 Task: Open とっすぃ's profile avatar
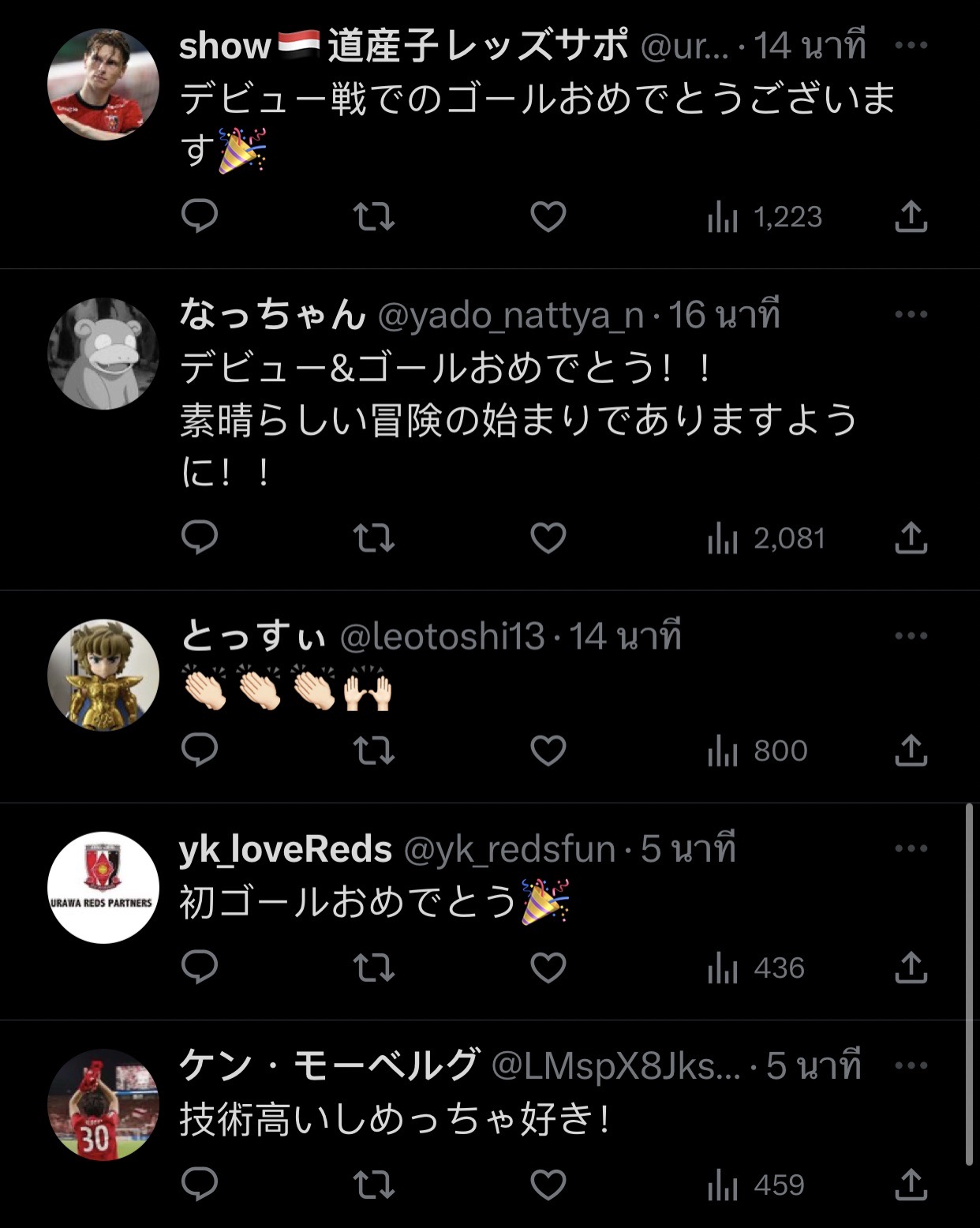point(103,675)
